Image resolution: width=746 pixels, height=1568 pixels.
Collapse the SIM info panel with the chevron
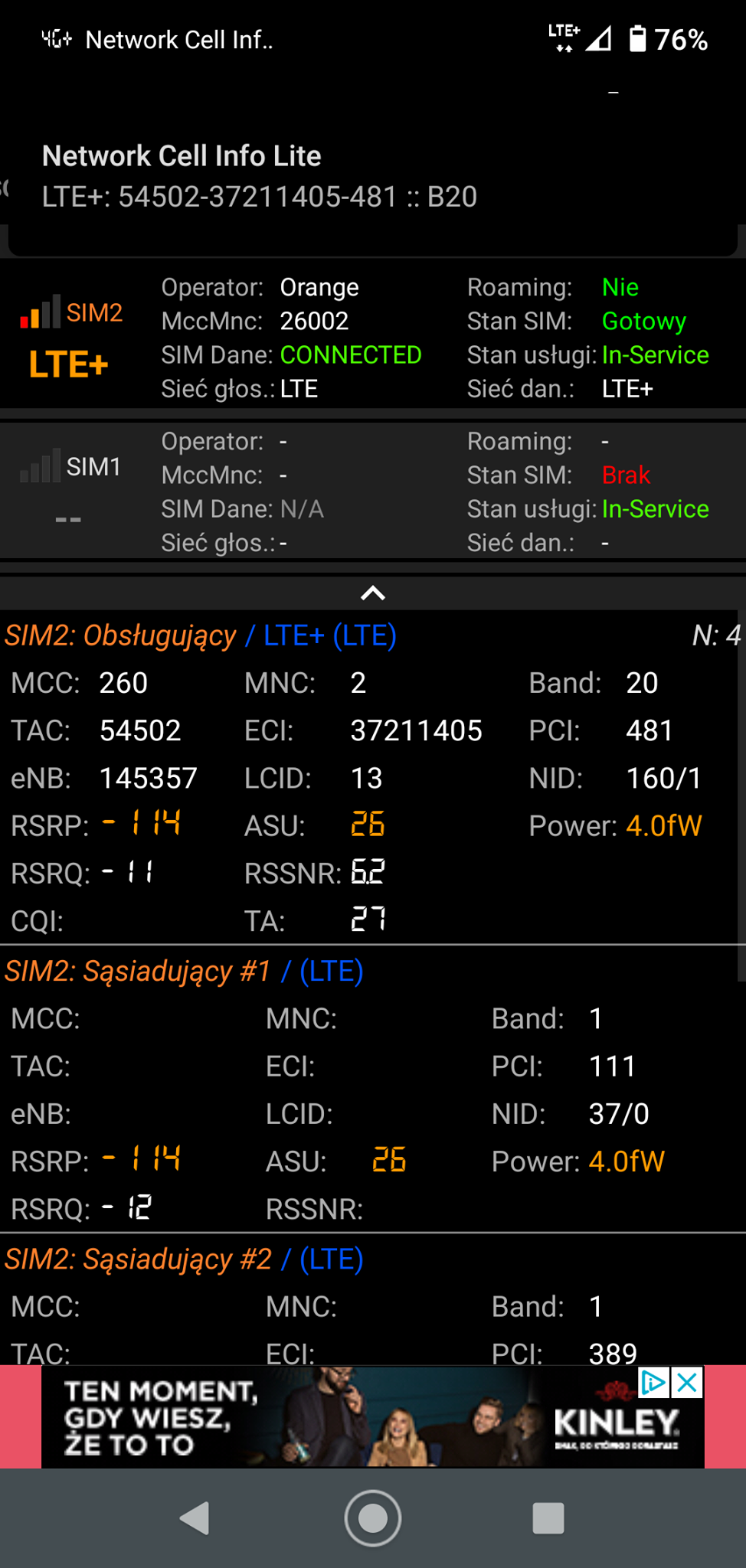coord(373,593)
